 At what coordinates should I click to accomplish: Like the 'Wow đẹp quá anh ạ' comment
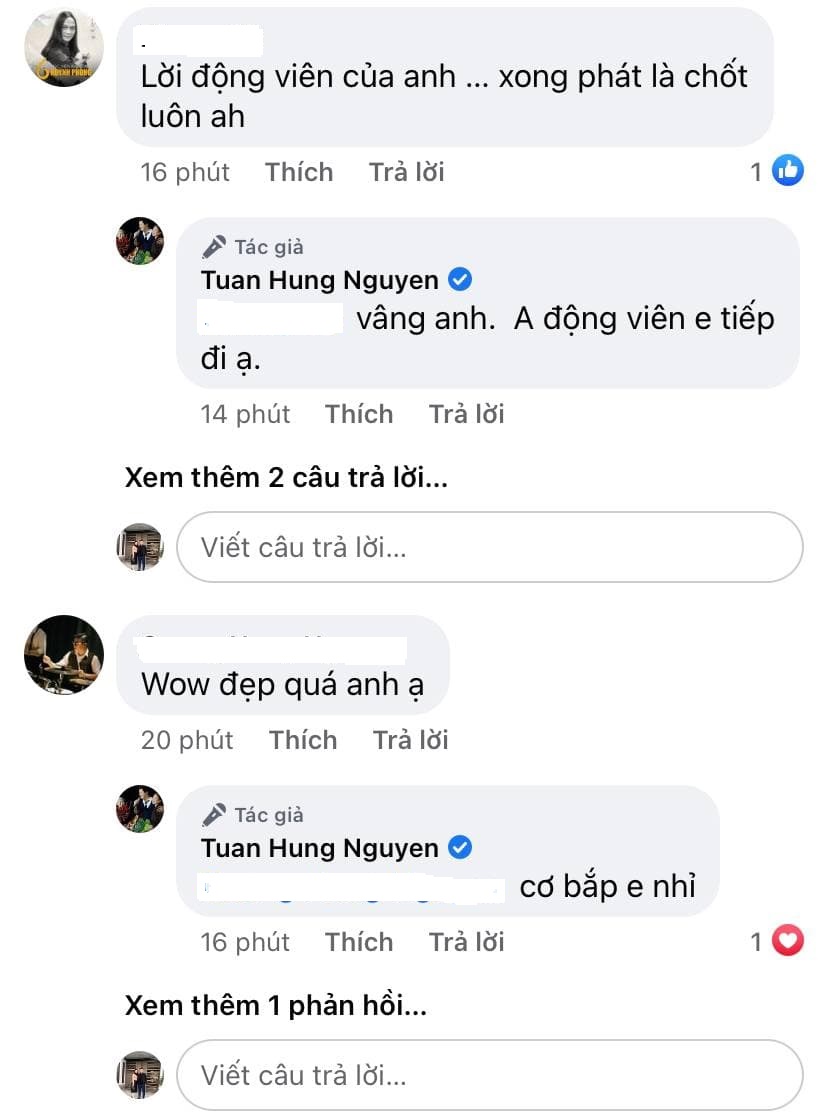click(302, 740)
